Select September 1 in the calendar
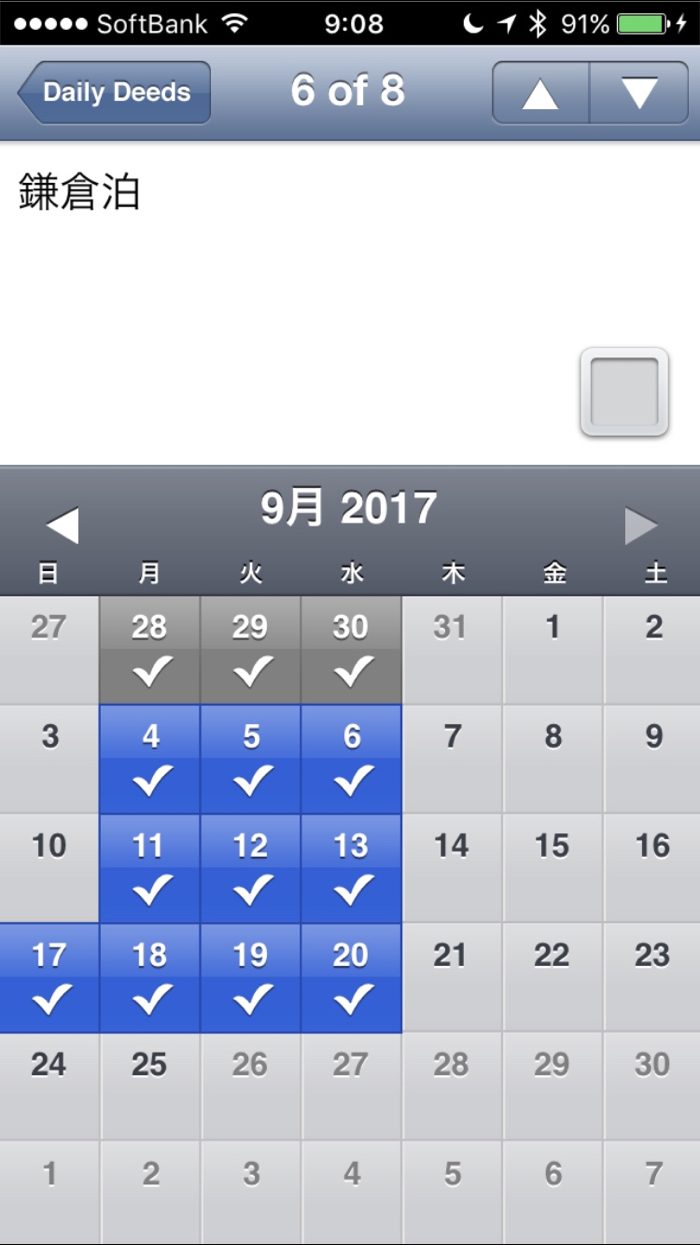 tap(553, 650)
